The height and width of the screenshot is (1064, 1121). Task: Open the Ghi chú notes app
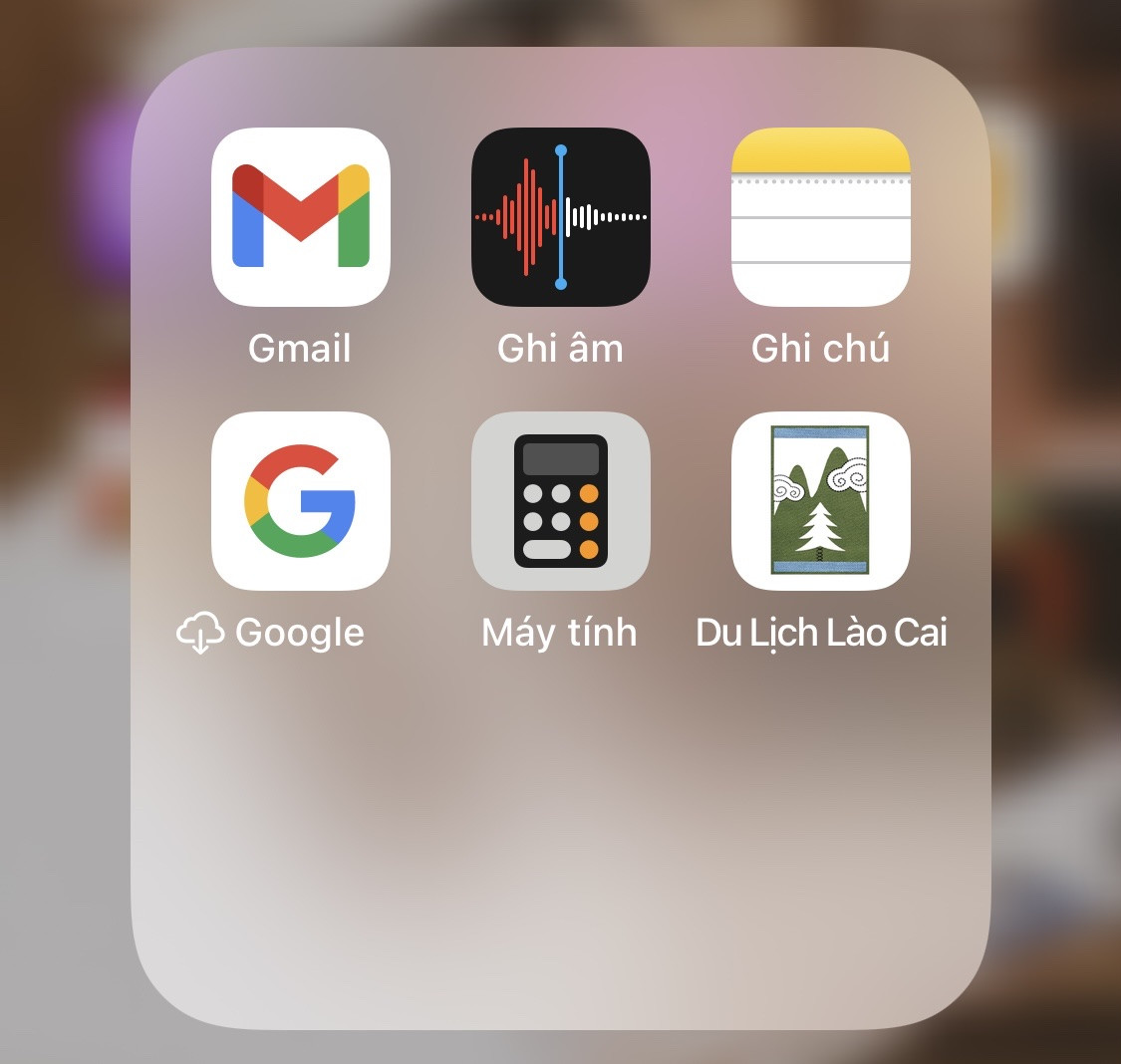pos(820,217)
